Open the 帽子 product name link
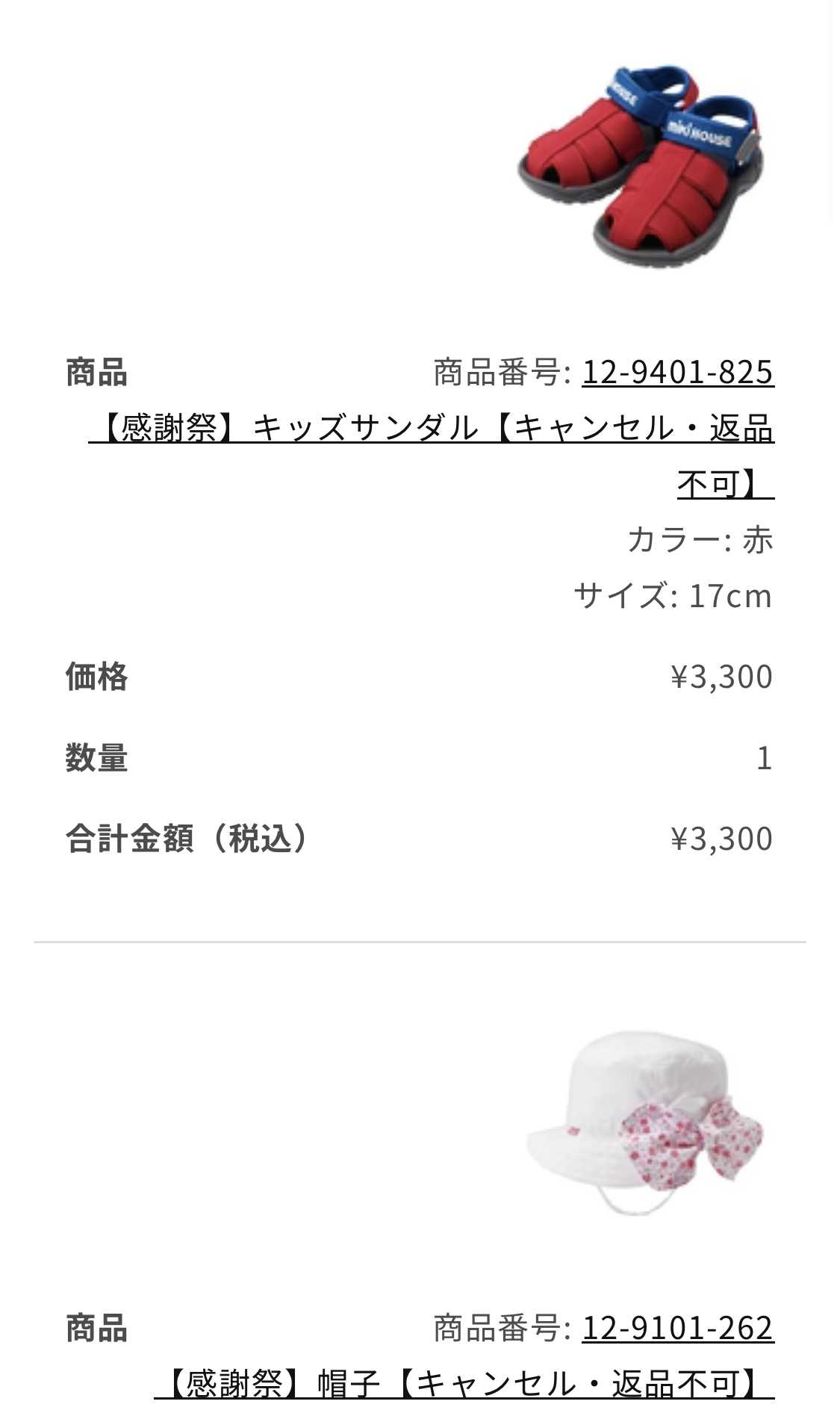 click(463, 1383)
